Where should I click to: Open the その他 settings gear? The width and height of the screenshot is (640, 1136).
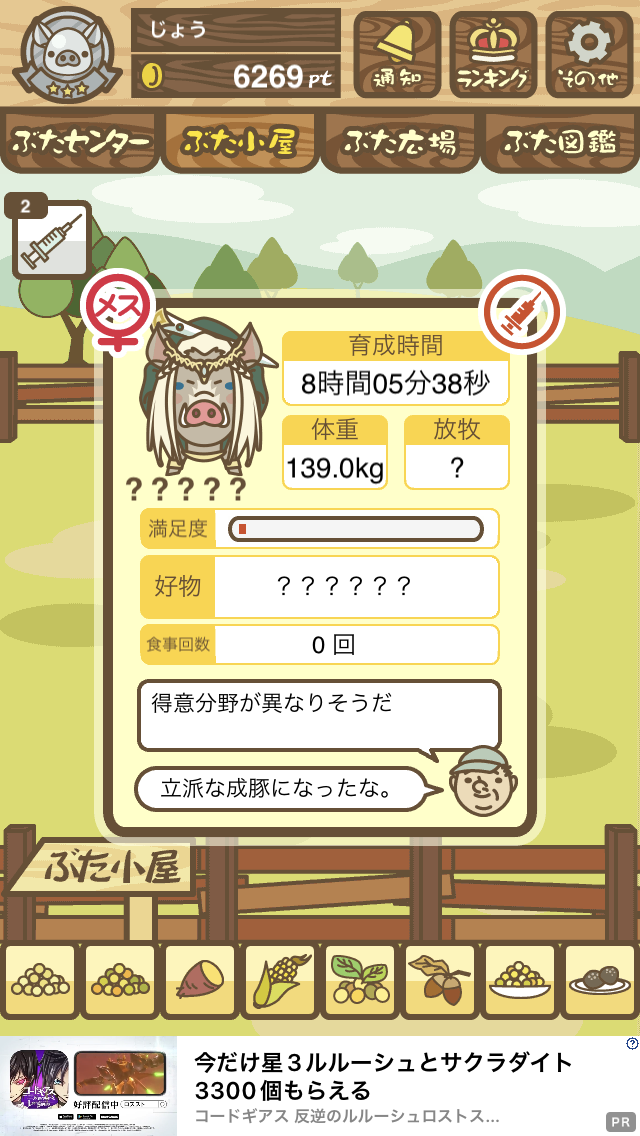(589, 54)
